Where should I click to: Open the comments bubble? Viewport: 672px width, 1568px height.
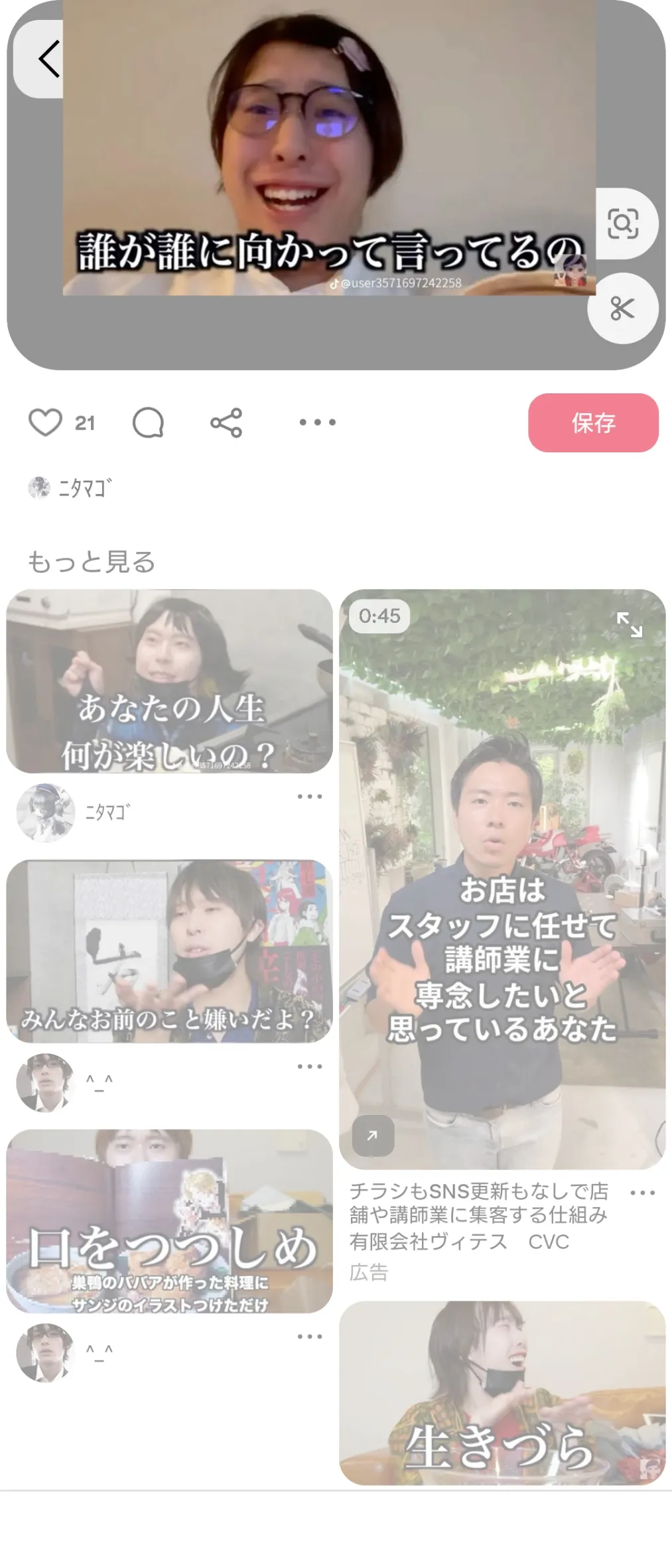148,423
